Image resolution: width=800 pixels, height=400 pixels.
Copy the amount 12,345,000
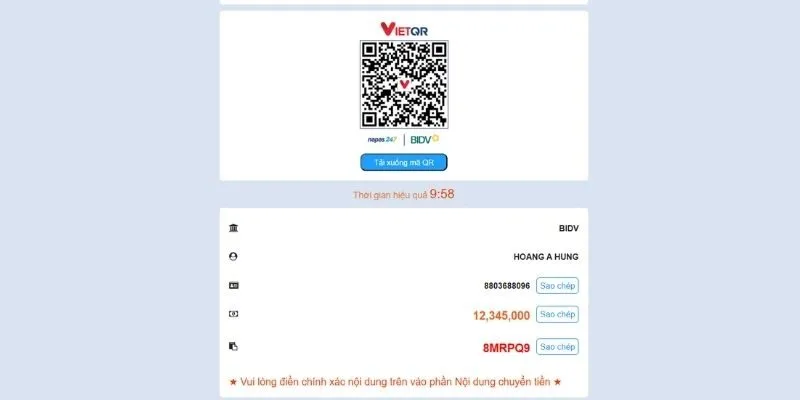(x=557, y=315)
